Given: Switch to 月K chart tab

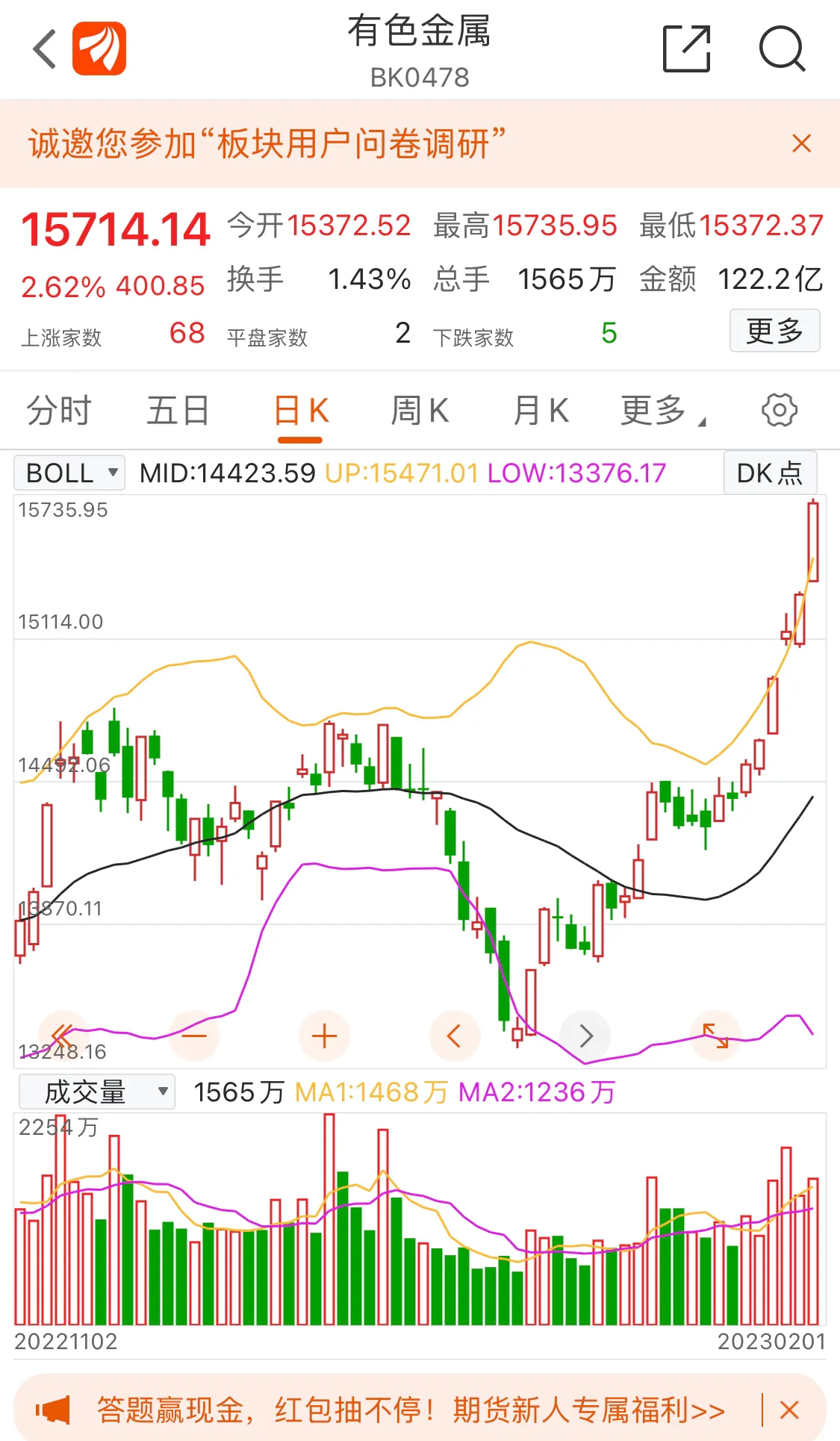Looking at the screenshot, I should [541, 411].
